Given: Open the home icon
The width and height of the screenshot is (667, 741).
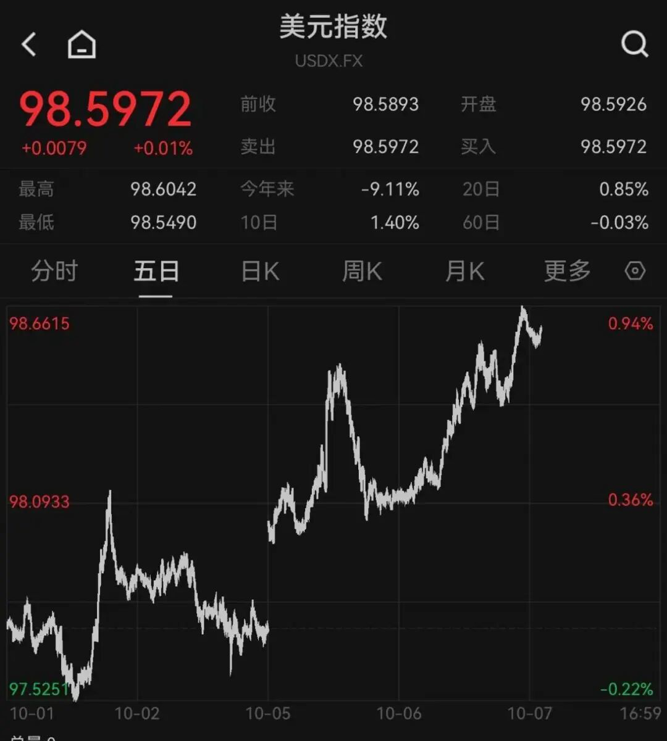Looking at the screenshot, I should coord(81,45).
